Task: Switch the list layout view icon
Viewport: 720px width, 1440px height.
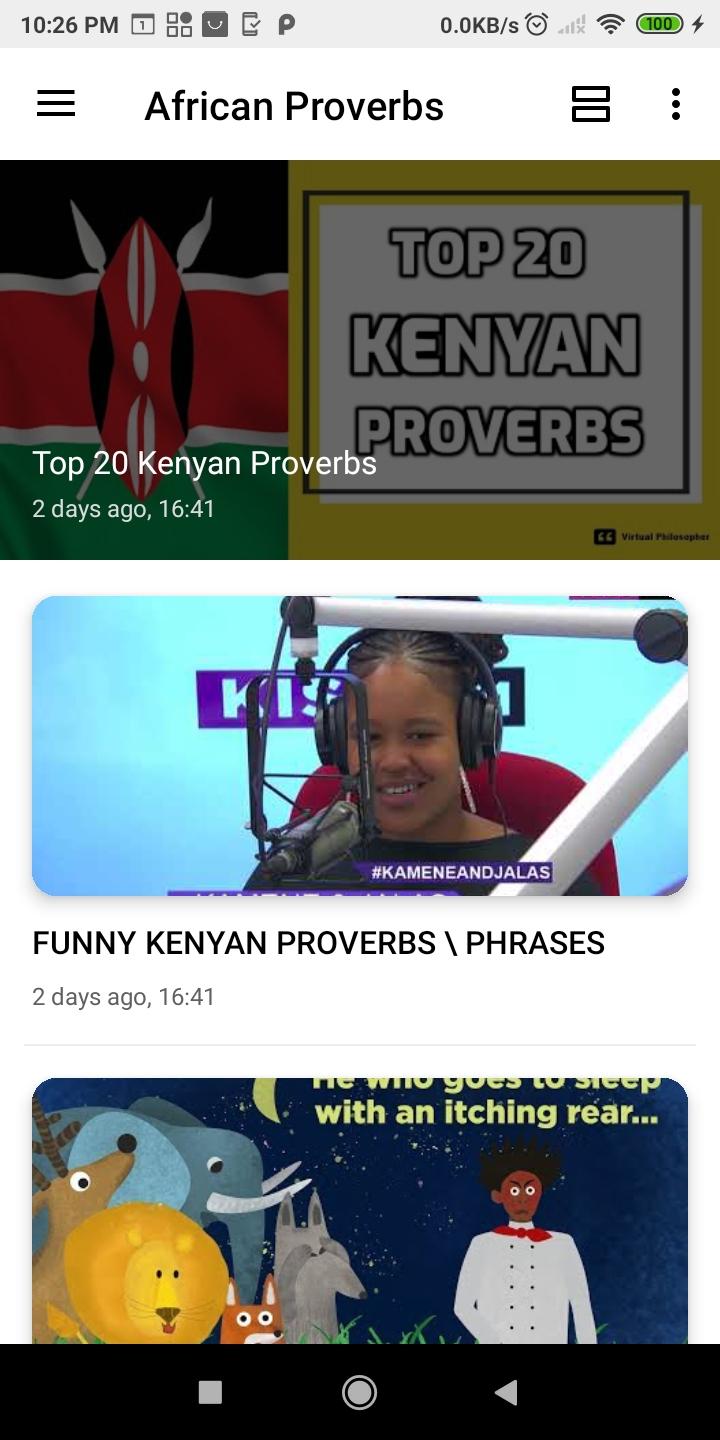Action: [590, 104]
